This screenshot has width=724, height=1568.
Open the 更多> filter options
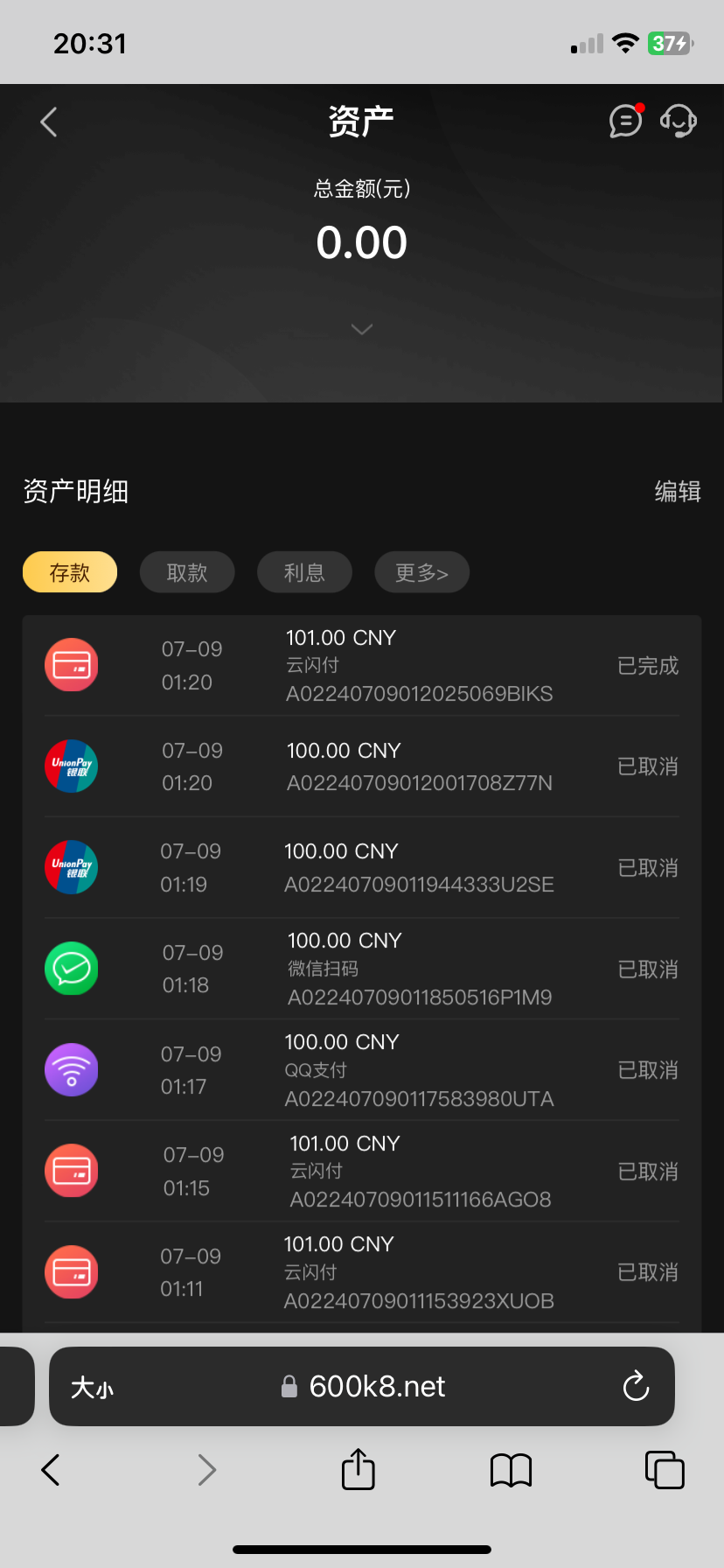(x=421, y=572)
